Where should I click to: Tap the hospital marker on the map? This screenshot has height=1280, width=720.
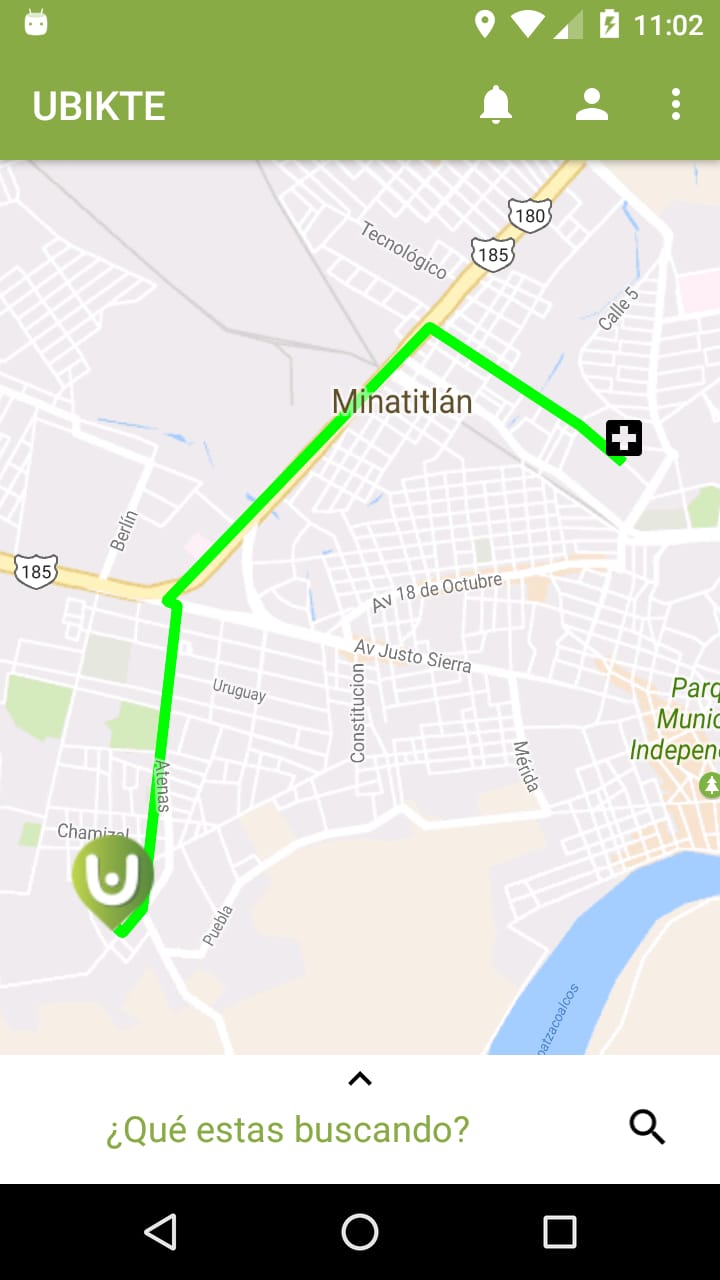(624, 438)
